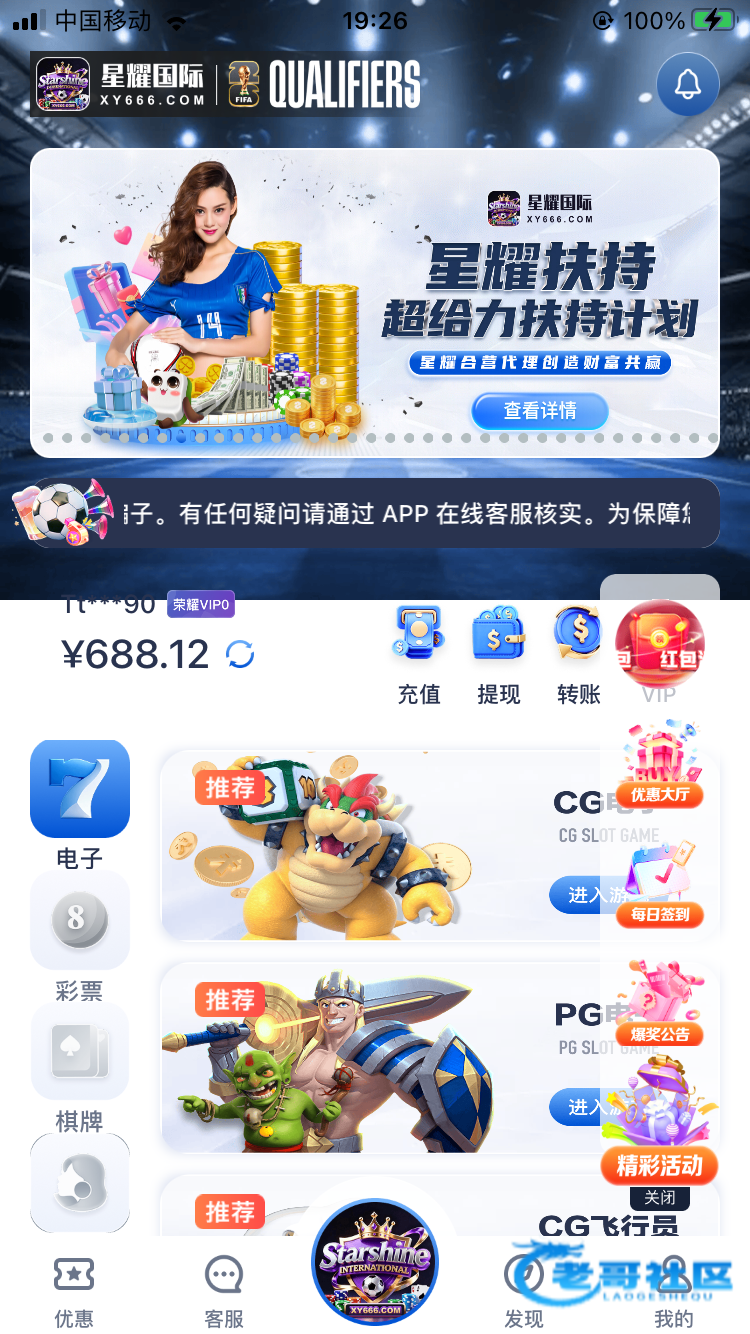Viewport: 750px width, 1334px height.
Task: Select the 彩票 lottery category
Action: coord(80,920)
